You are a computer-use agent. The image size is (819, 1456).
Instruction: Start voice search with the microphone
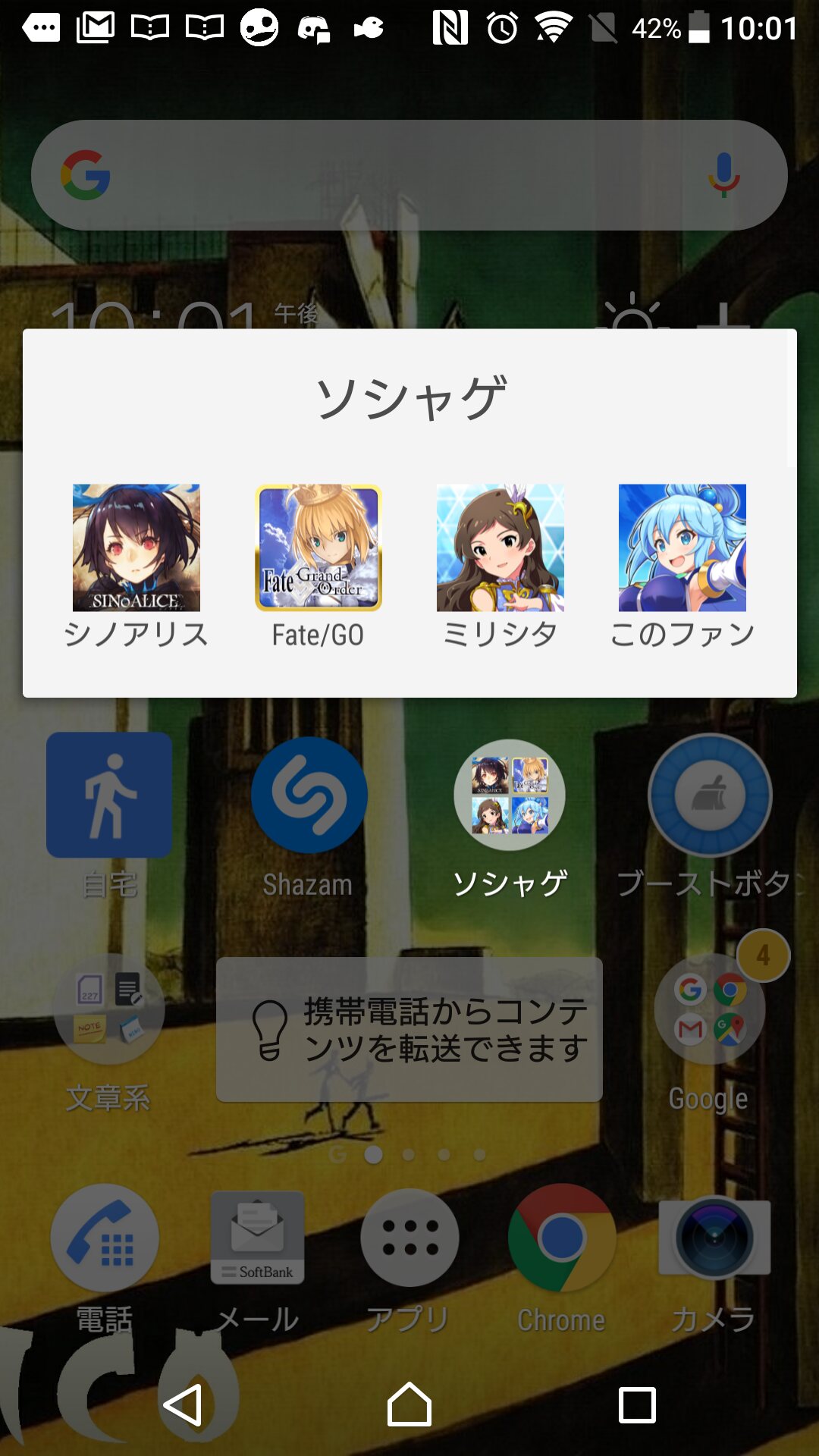724,175
